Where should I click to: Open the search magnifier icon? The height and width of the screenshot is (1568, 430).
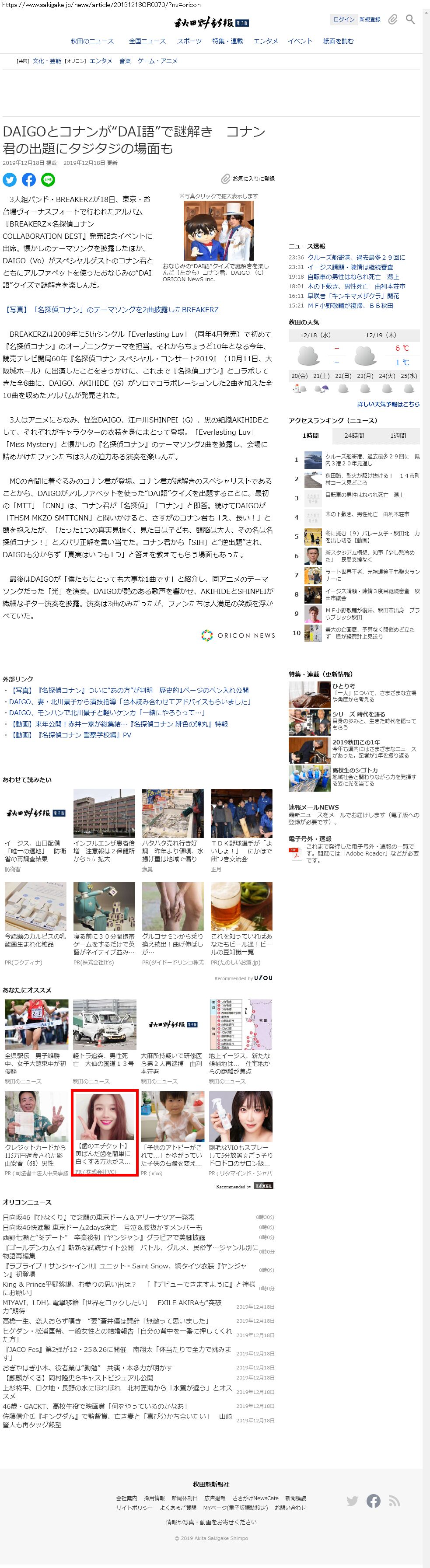click(410, 20)
